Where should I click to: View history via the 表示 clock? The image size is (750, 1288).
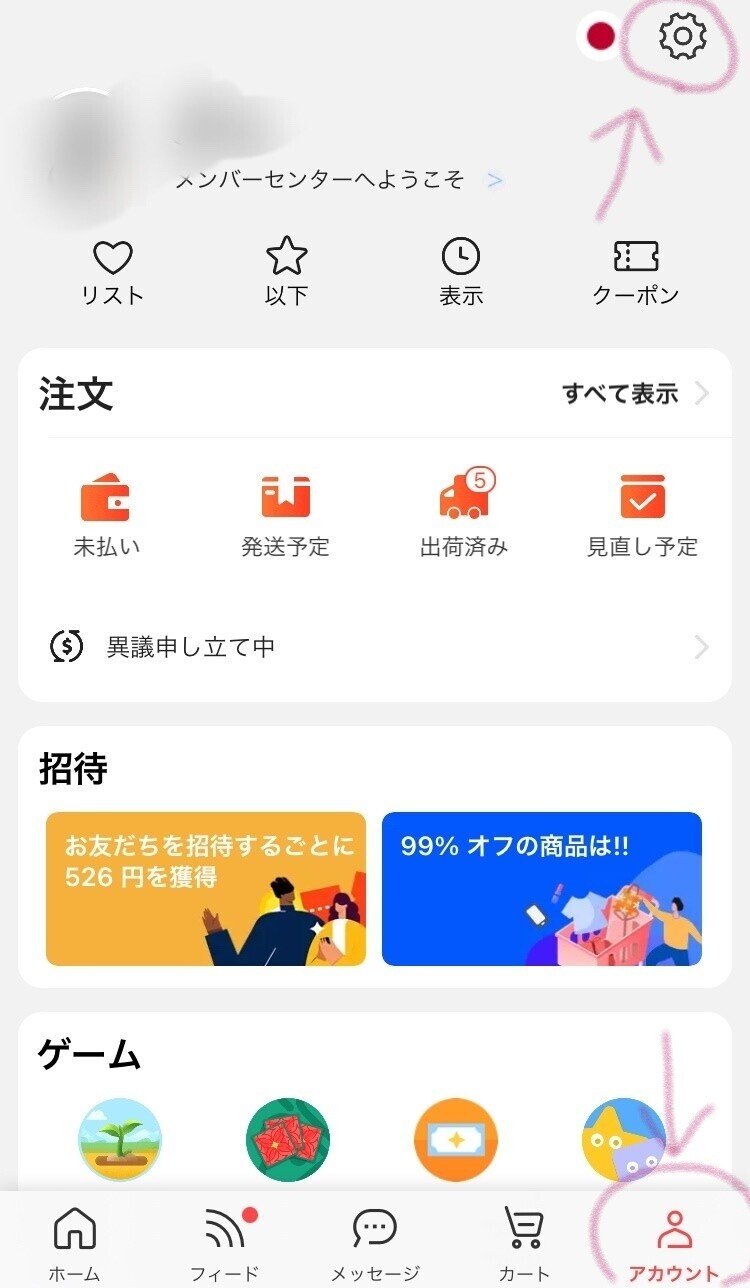[461, 273]
